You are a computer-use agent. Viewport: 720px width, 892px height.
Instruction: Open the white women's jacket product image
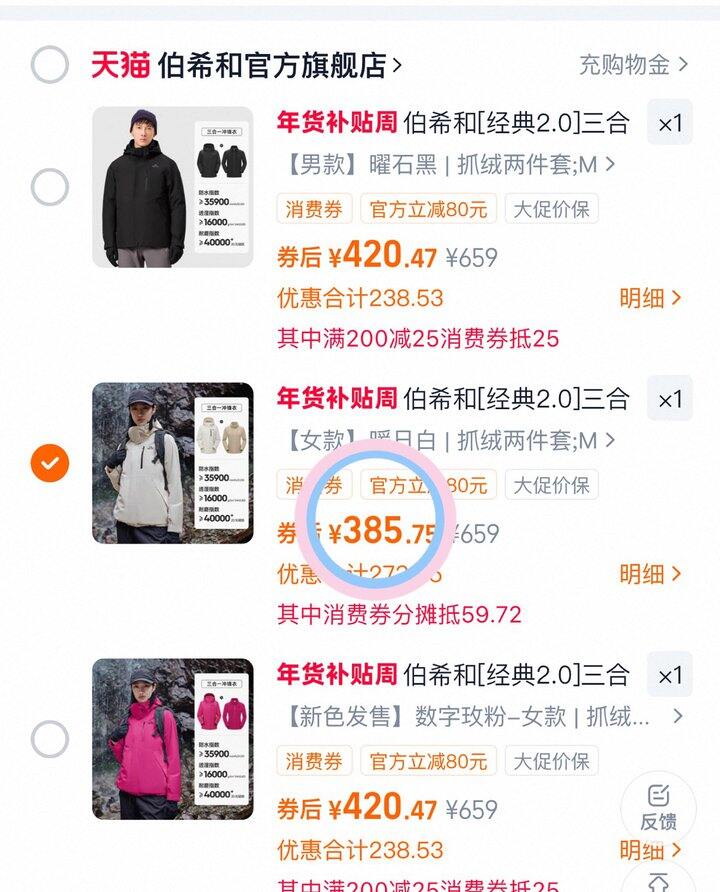(172, 463)
